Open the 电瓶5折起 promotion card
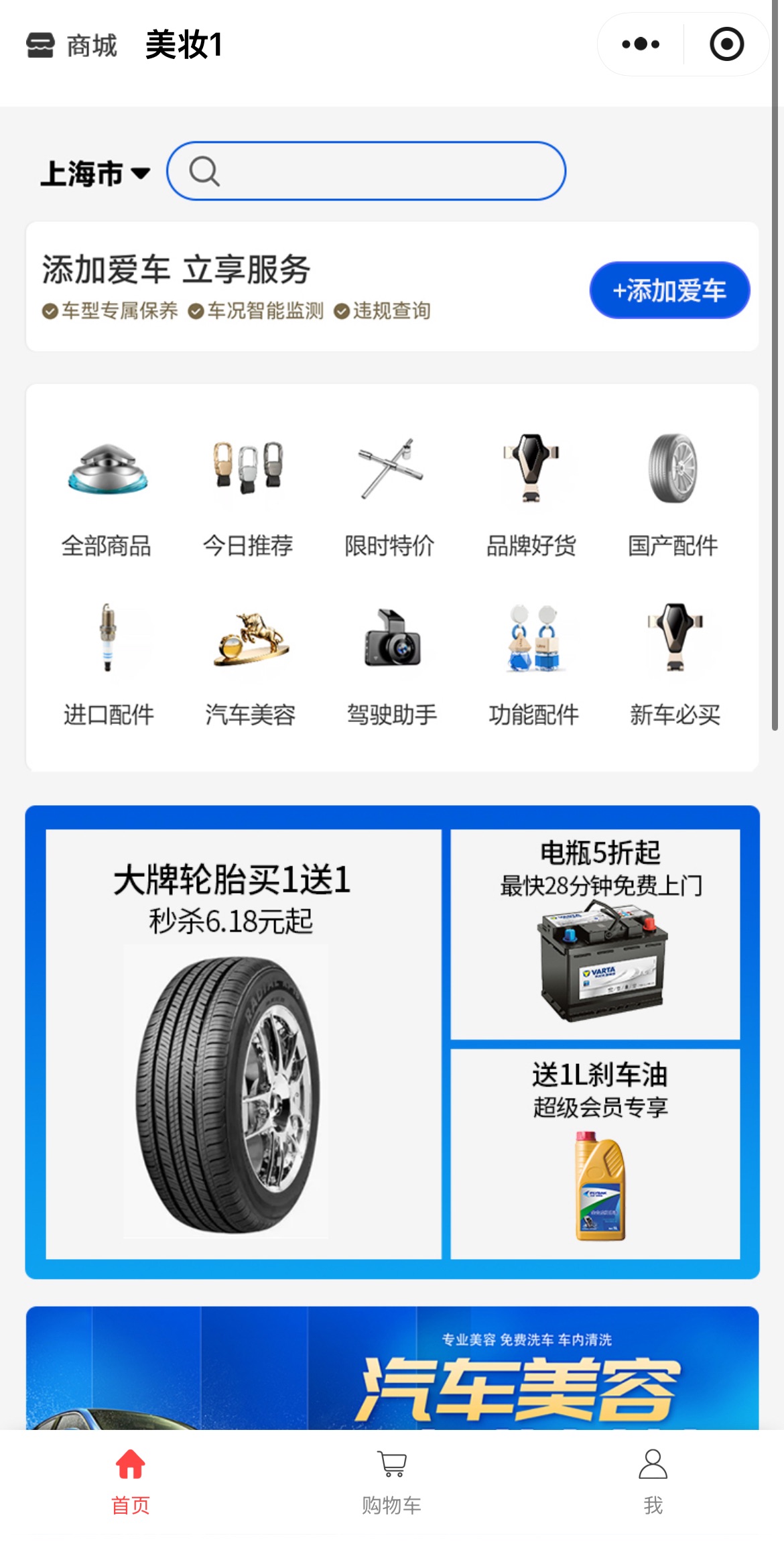The image size is (784, 1554). pos(595,934)
